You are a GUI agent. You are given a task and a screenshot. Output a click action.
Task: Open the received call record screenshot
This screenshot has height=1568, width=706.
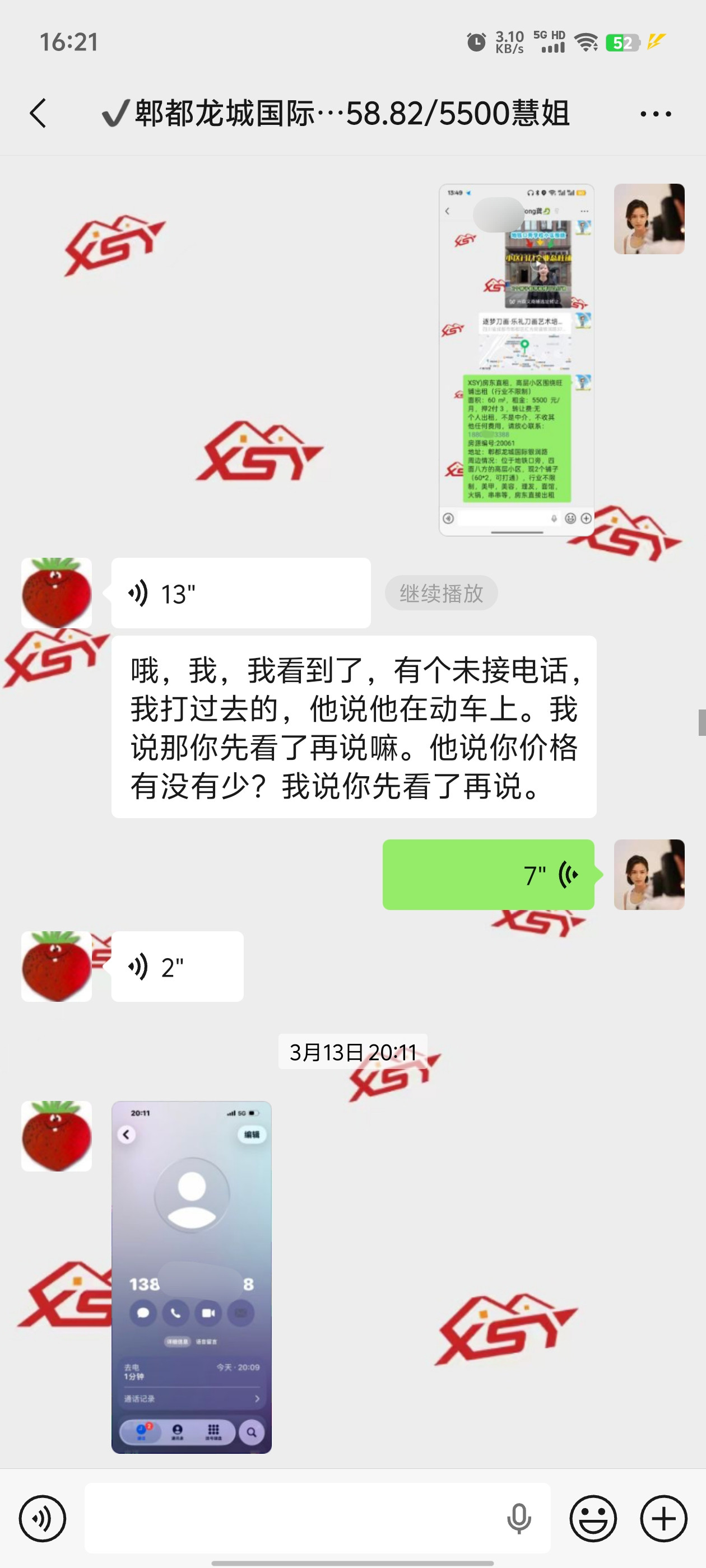191,1276
